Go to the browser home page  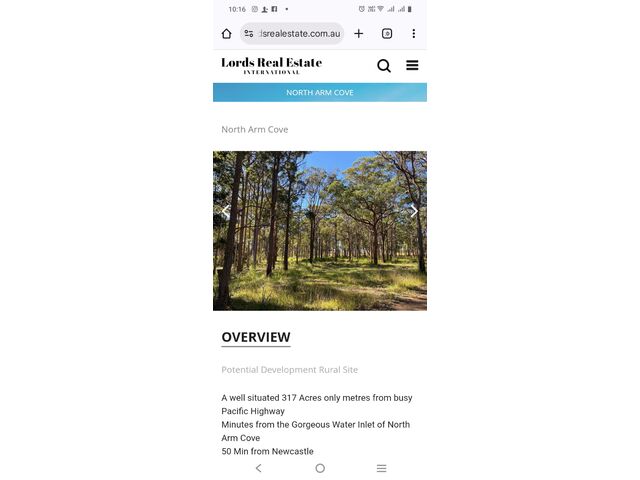coord(227,33)
